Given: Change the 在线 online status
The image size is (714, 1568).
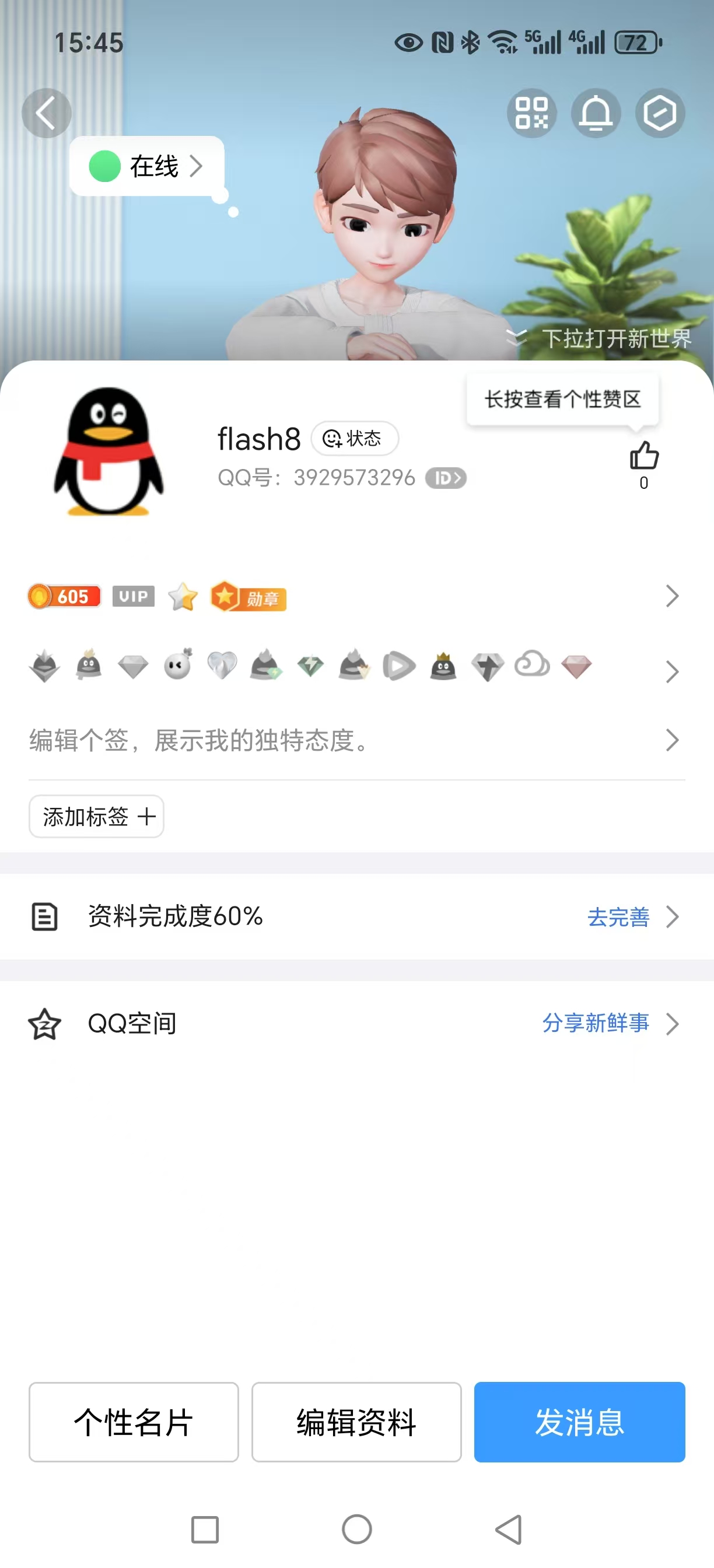Looking at the screenshot, I should click(x=146, y=166).
